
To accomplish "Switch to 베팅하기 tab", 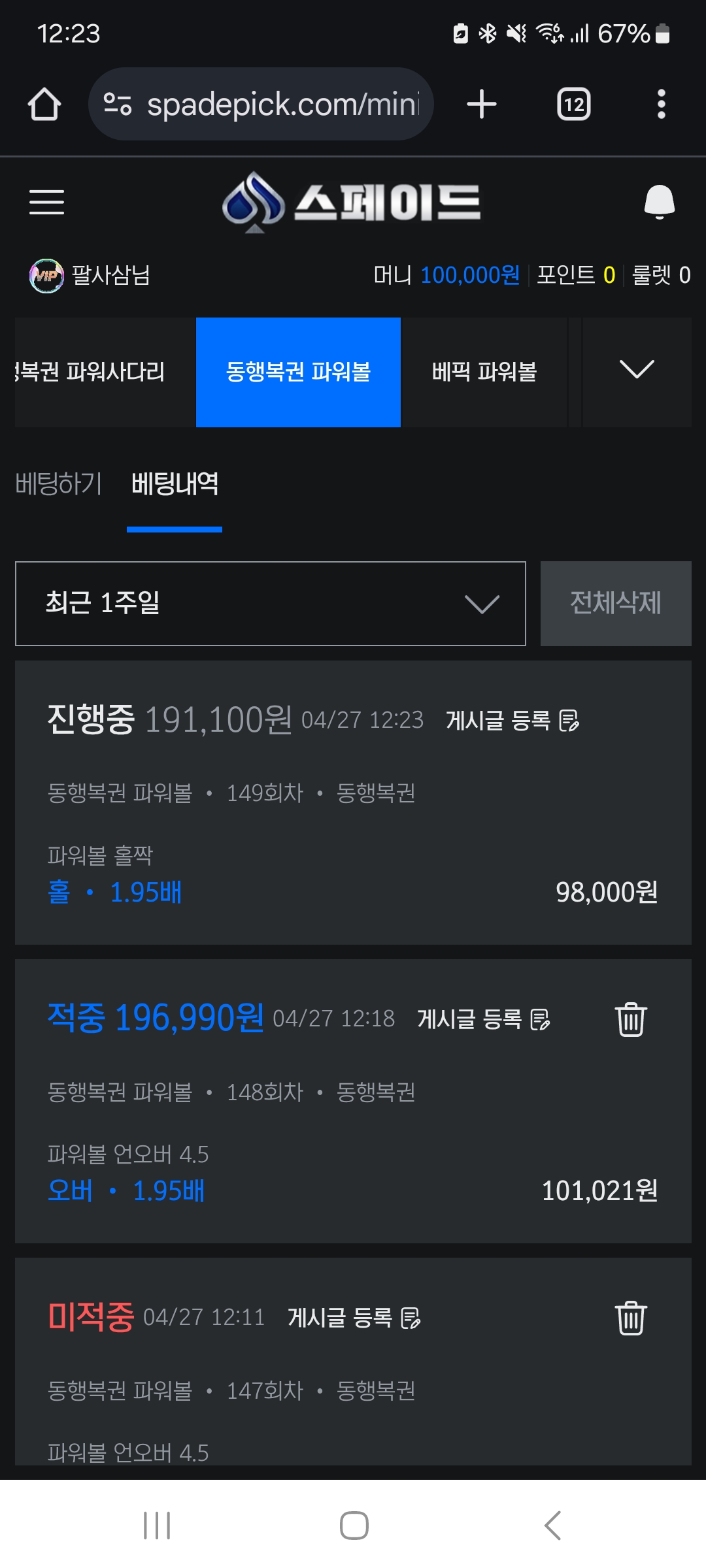I will 58,484.
